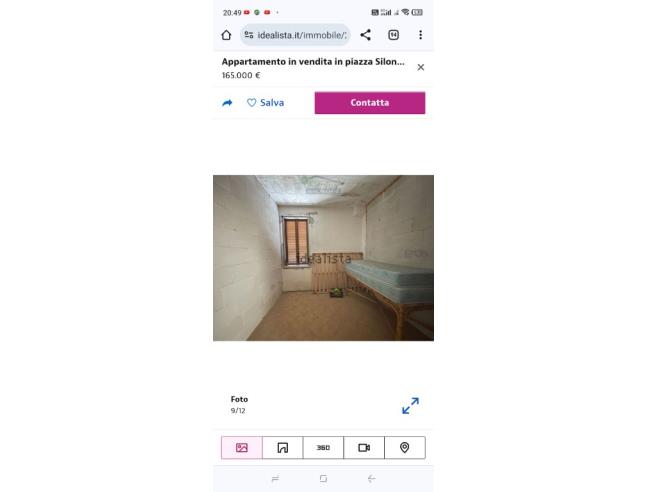This screenshot has height=492, width=648.
Task: Open the bedroom photo
Action: point(323,258)
